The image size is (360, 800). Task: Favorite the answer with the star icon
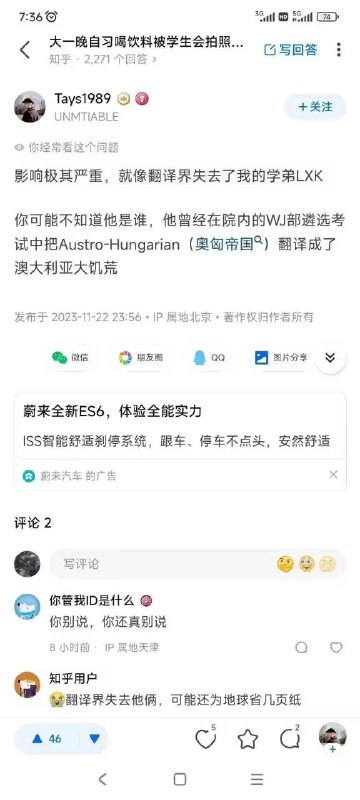247,739
